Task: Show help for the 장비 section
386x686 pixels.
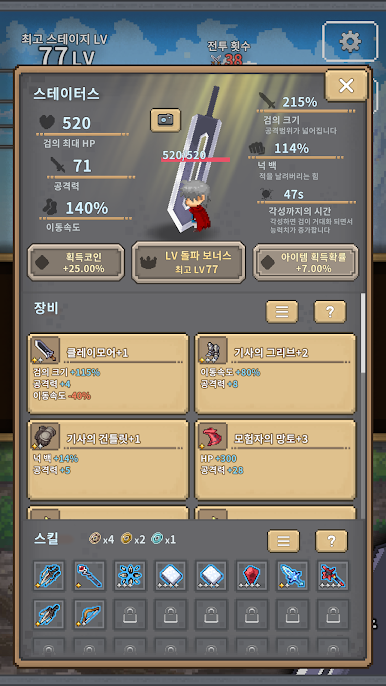Action: coord(330,312)
